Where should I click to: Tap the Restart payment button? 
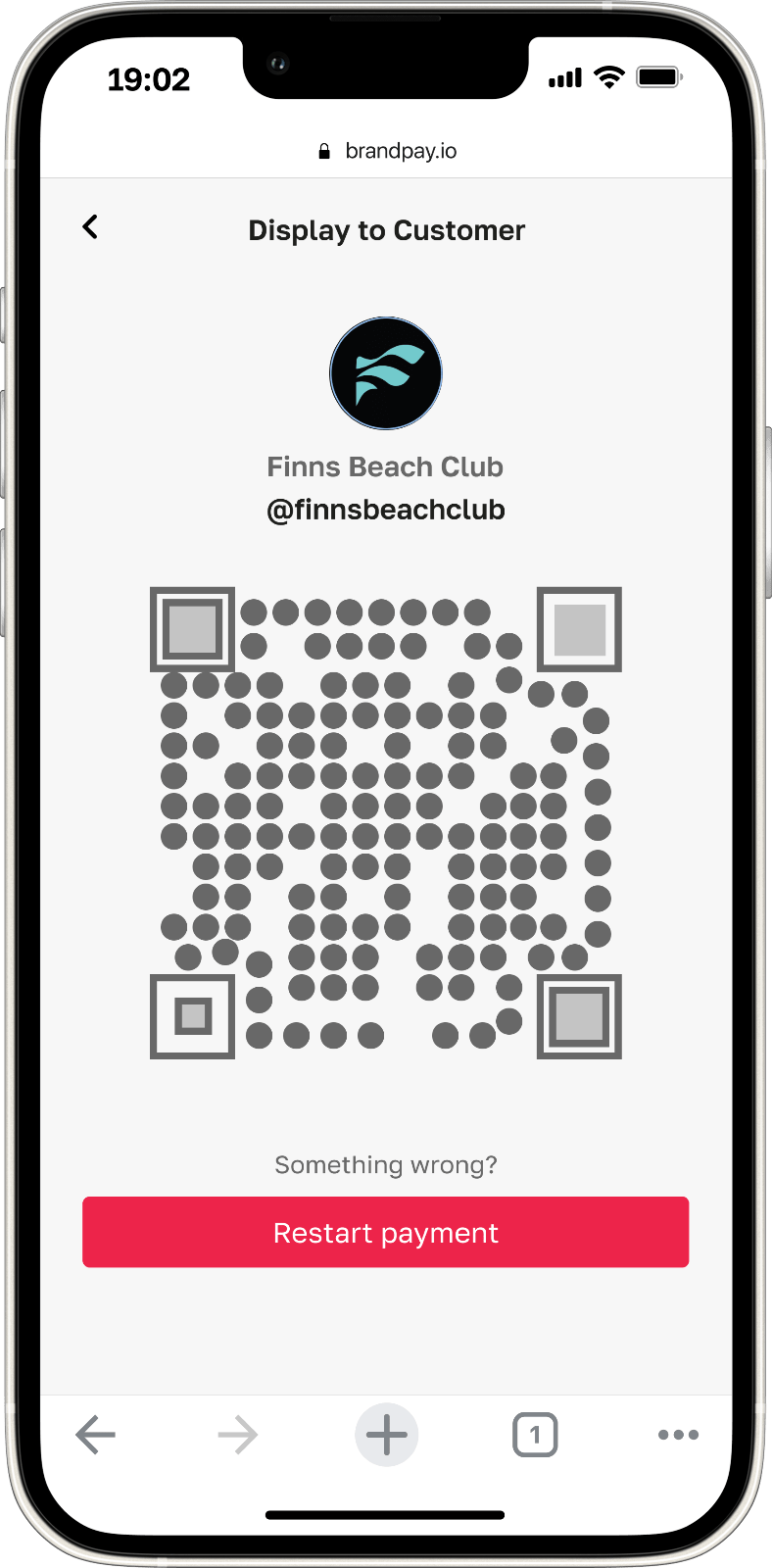pyautogui.click(x=386, y=1232)
